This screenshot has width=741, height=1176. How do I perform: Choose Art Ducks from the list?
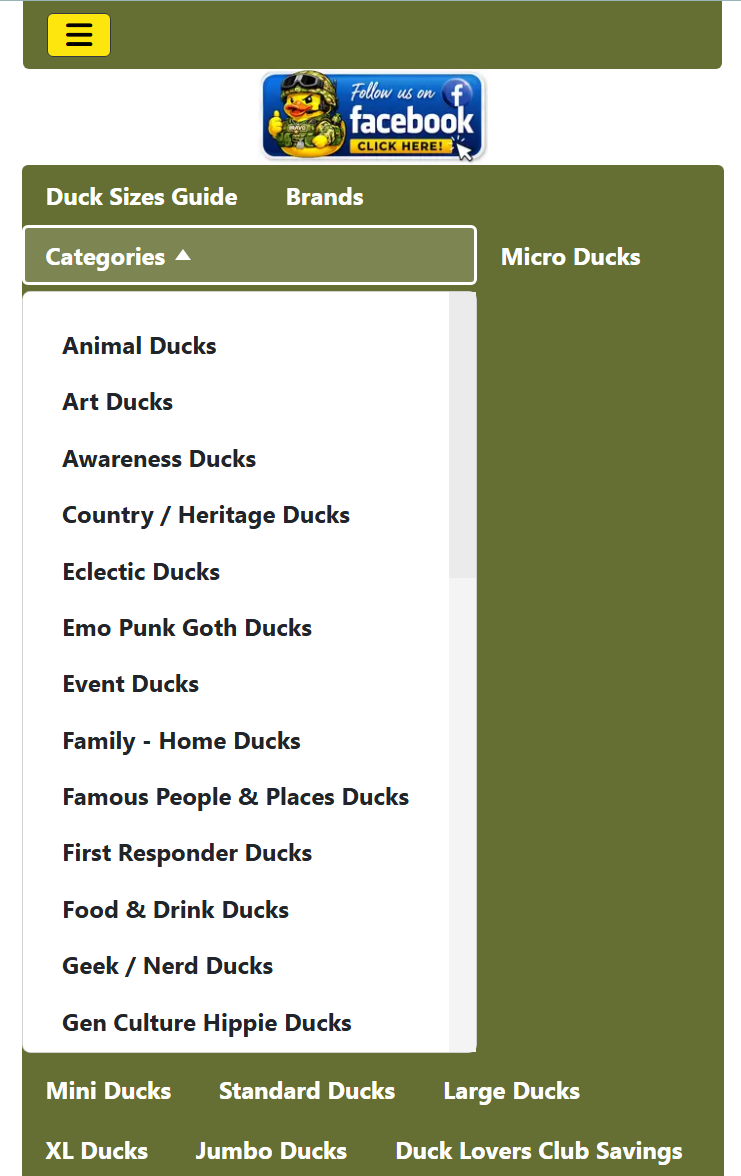[118, 402]
